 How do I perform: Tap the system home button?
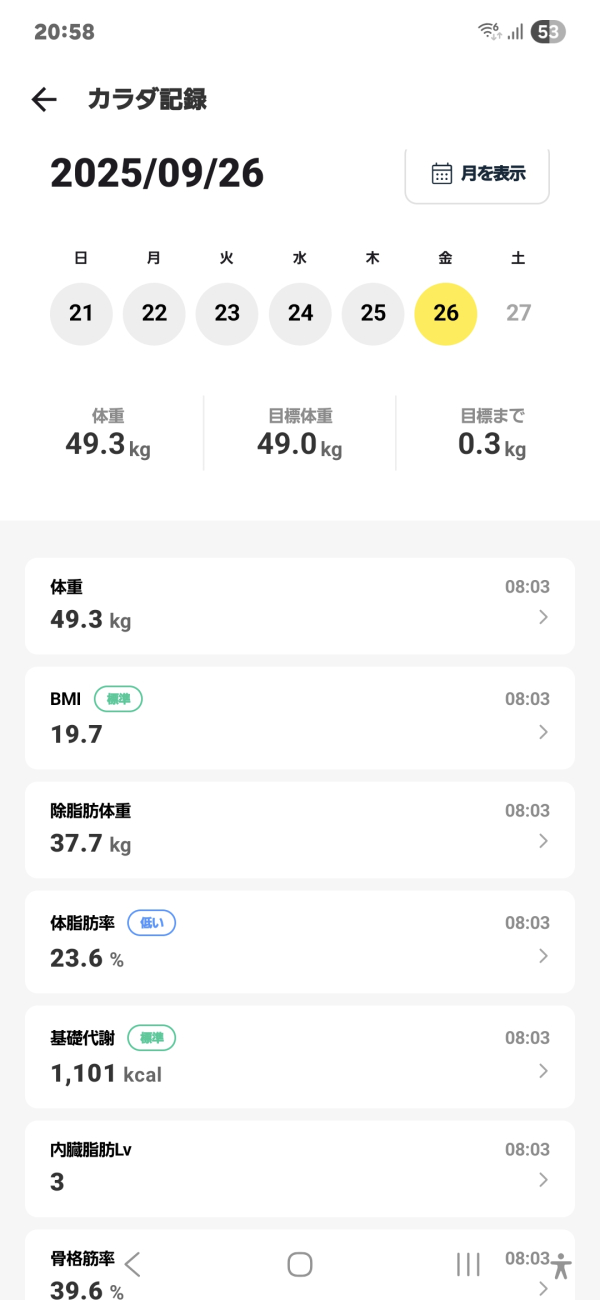click(x=300, y=1265)
